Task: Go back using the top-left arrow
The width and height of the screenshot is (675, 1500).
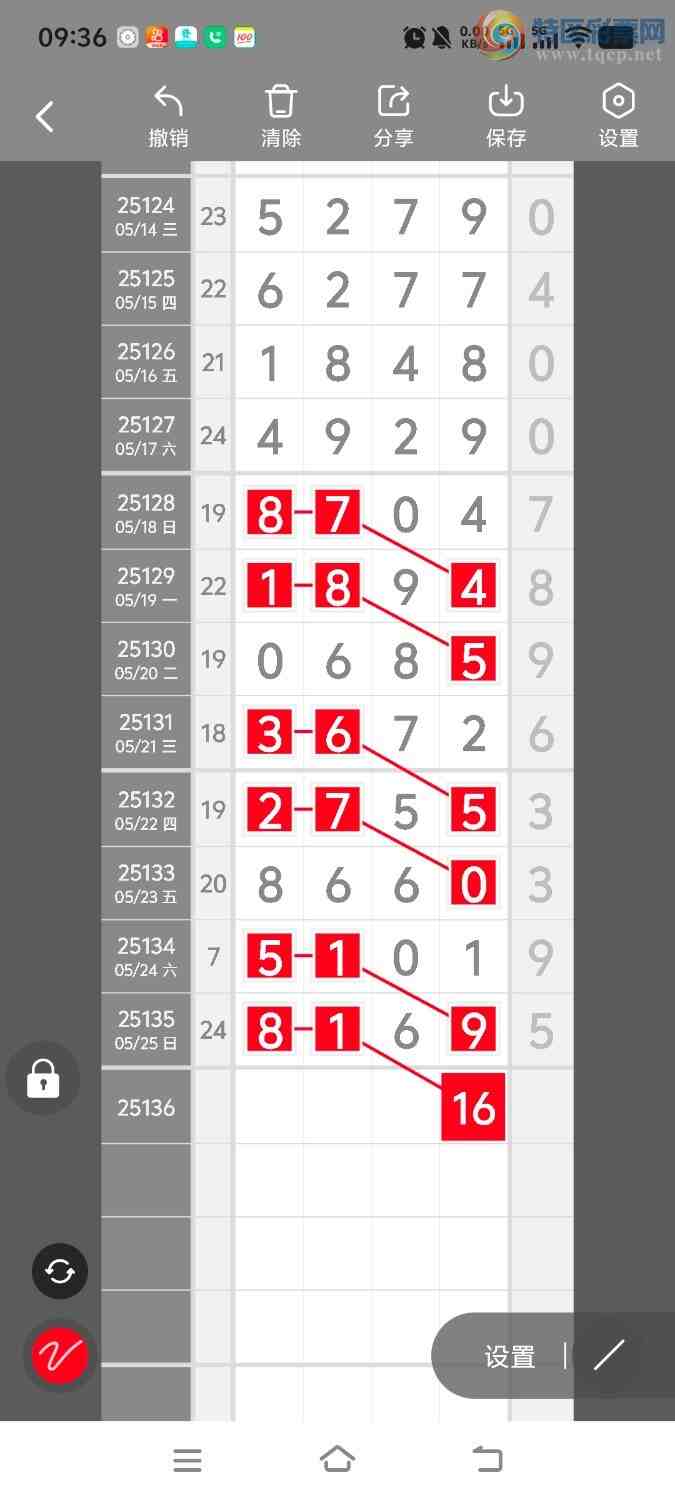Action: tap(45, 117)
